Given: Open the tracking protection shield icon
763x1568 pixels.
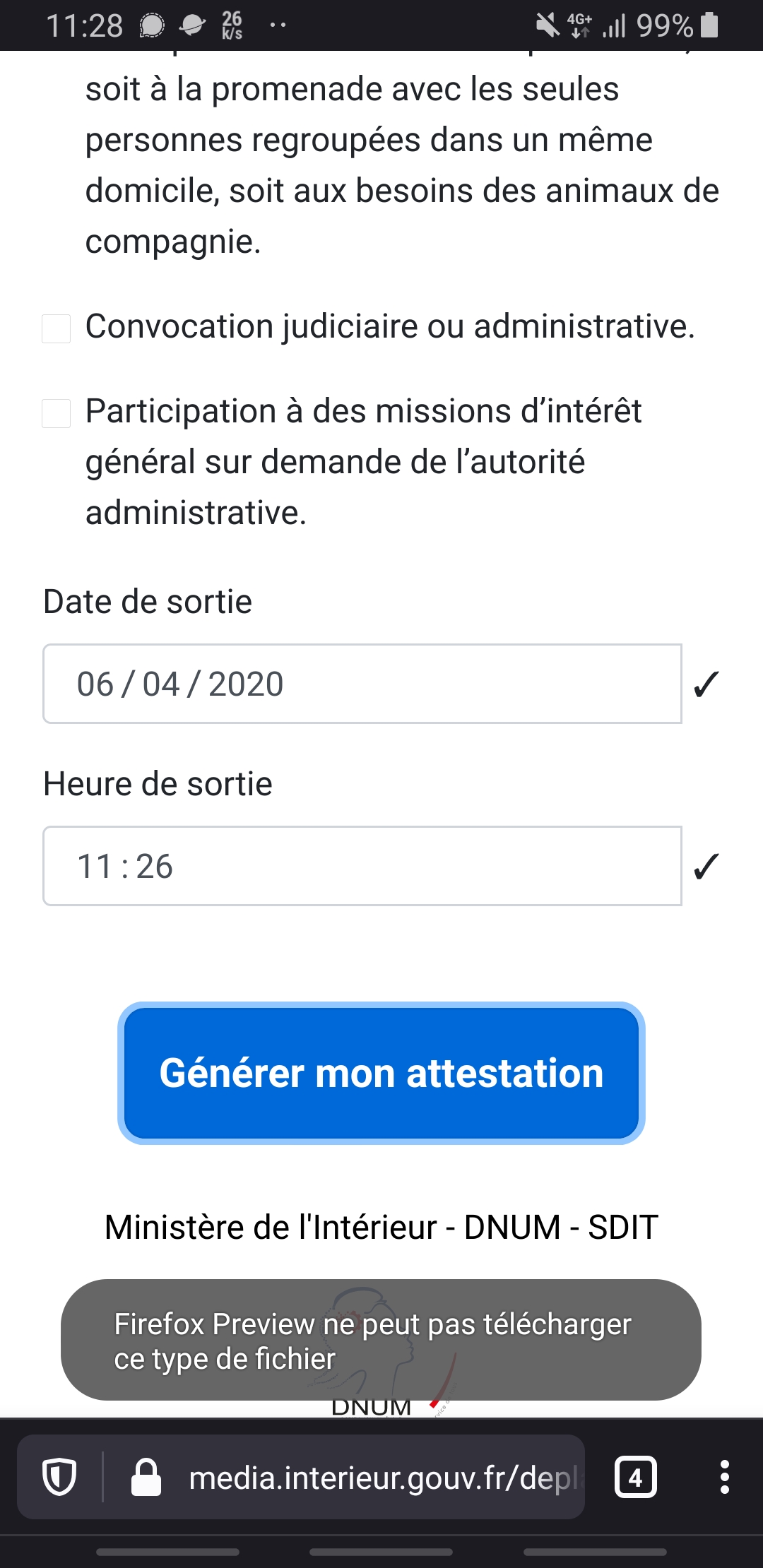Looking at the screenshot, I should (x=59, y=1477).
